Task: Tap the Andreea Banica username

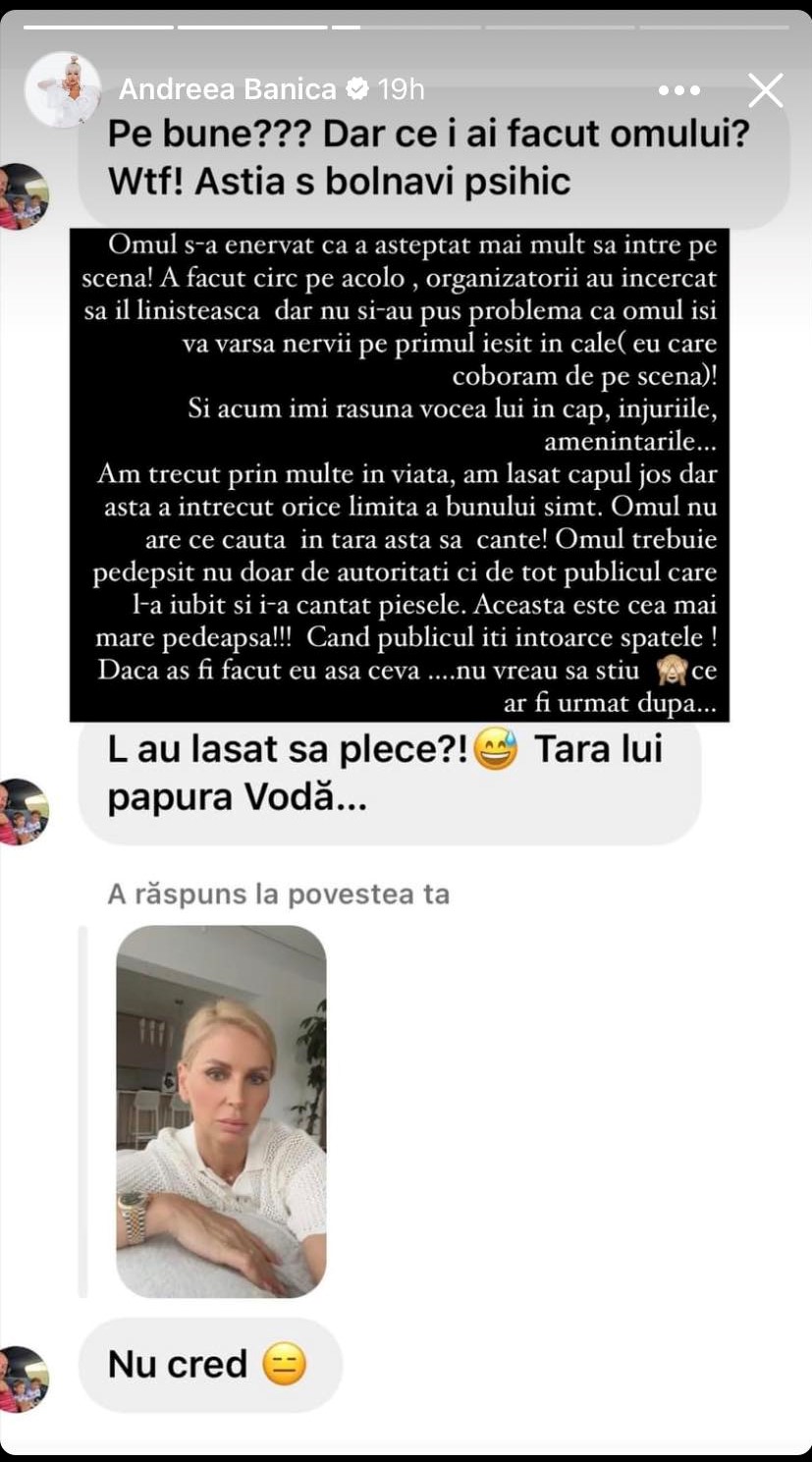Action: click(x=228, y=90)
